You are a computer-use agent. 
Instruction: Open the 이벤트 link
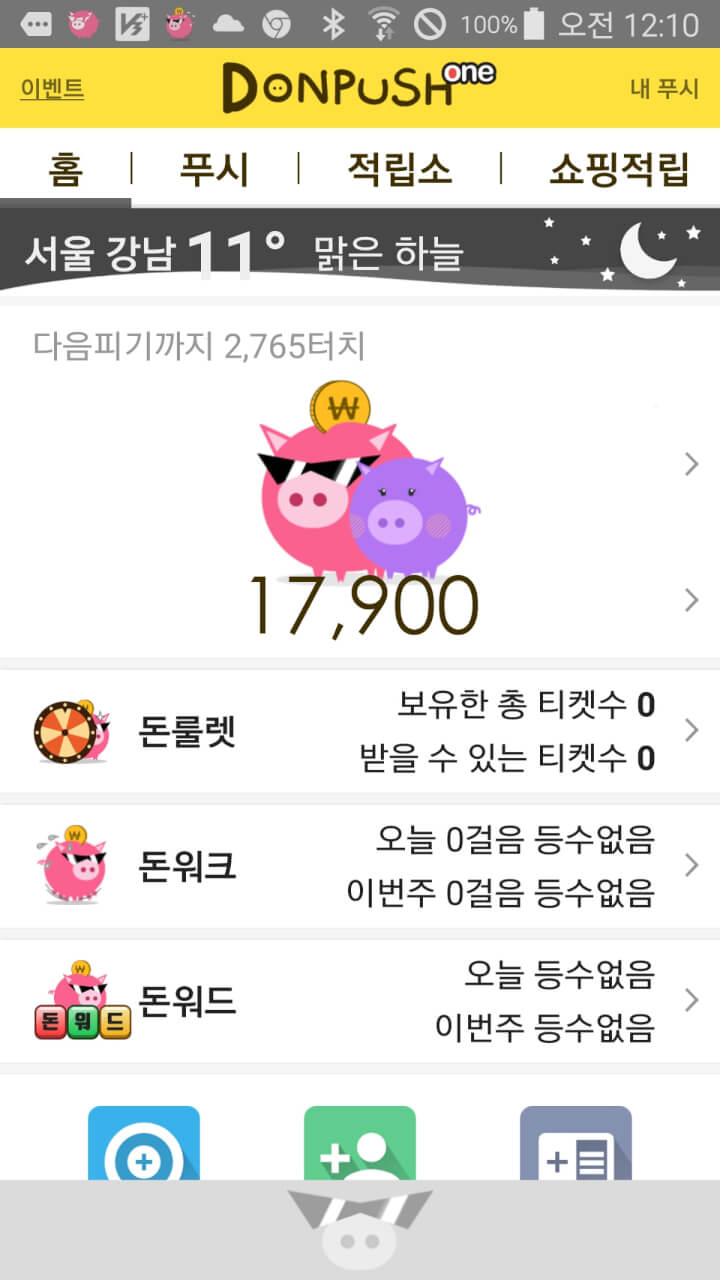pos(52,89)
